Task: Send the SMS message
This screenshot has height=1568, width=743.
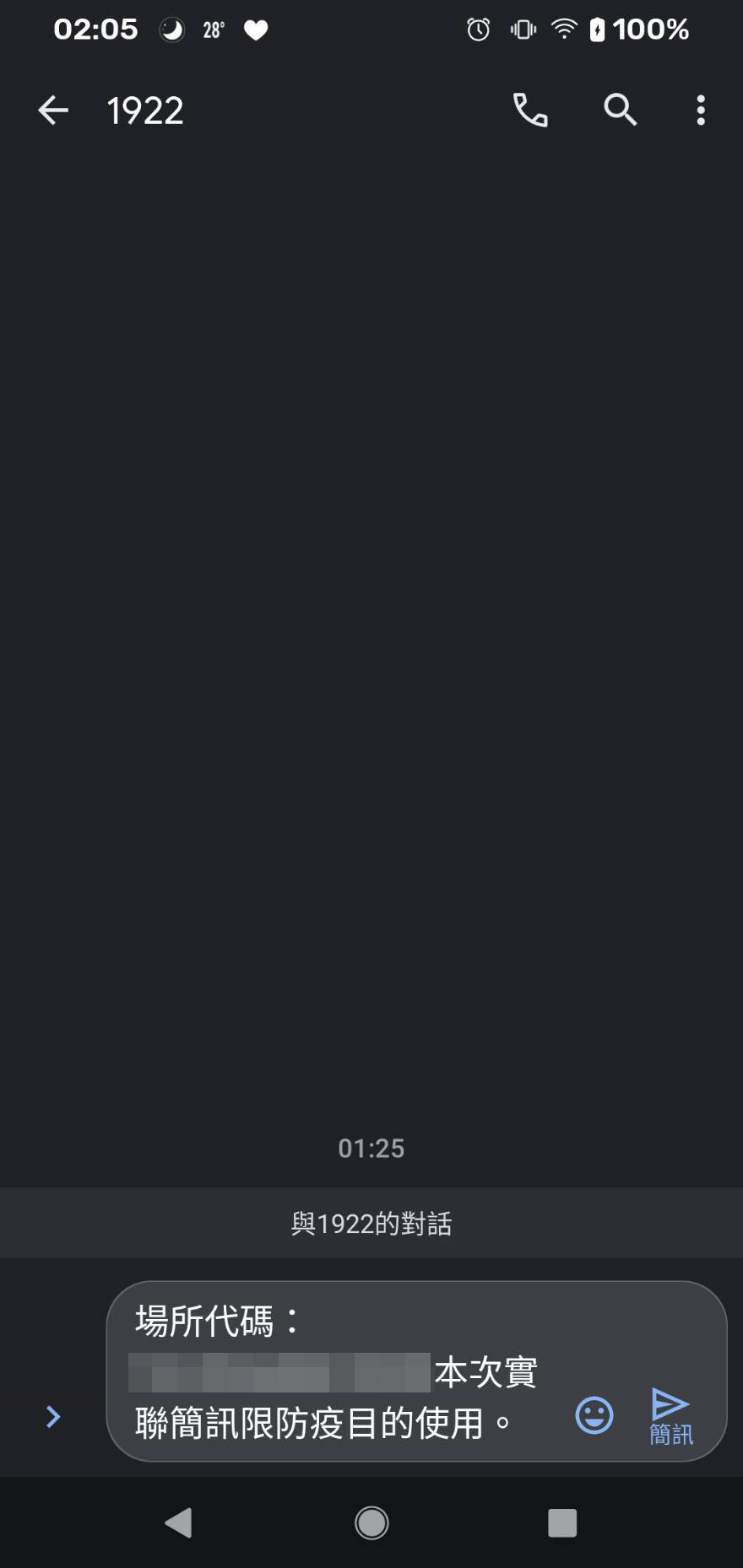Action: point(671,1416)
